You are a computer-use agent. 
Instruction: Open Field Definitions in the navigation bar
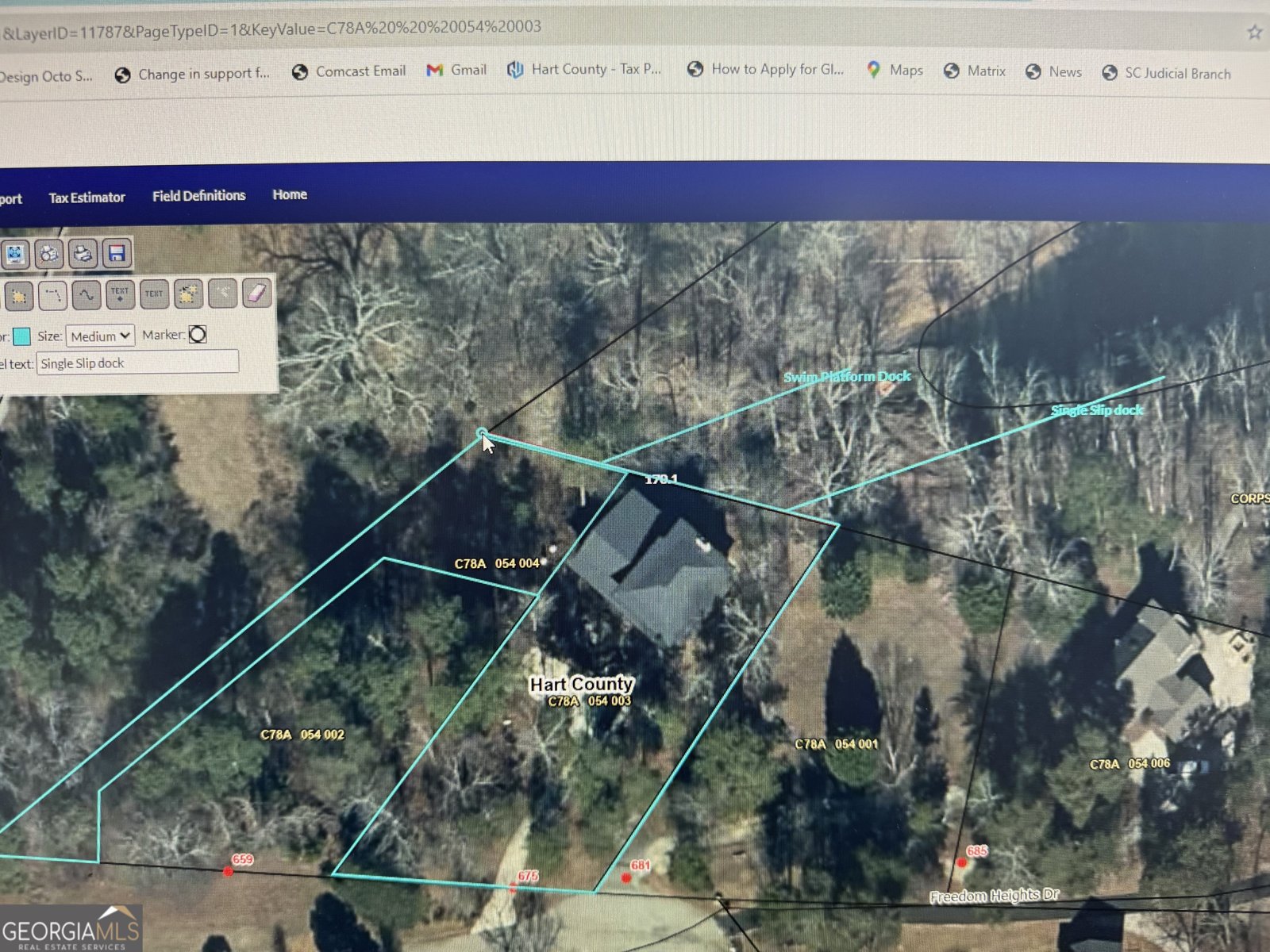tap(198, 196)
